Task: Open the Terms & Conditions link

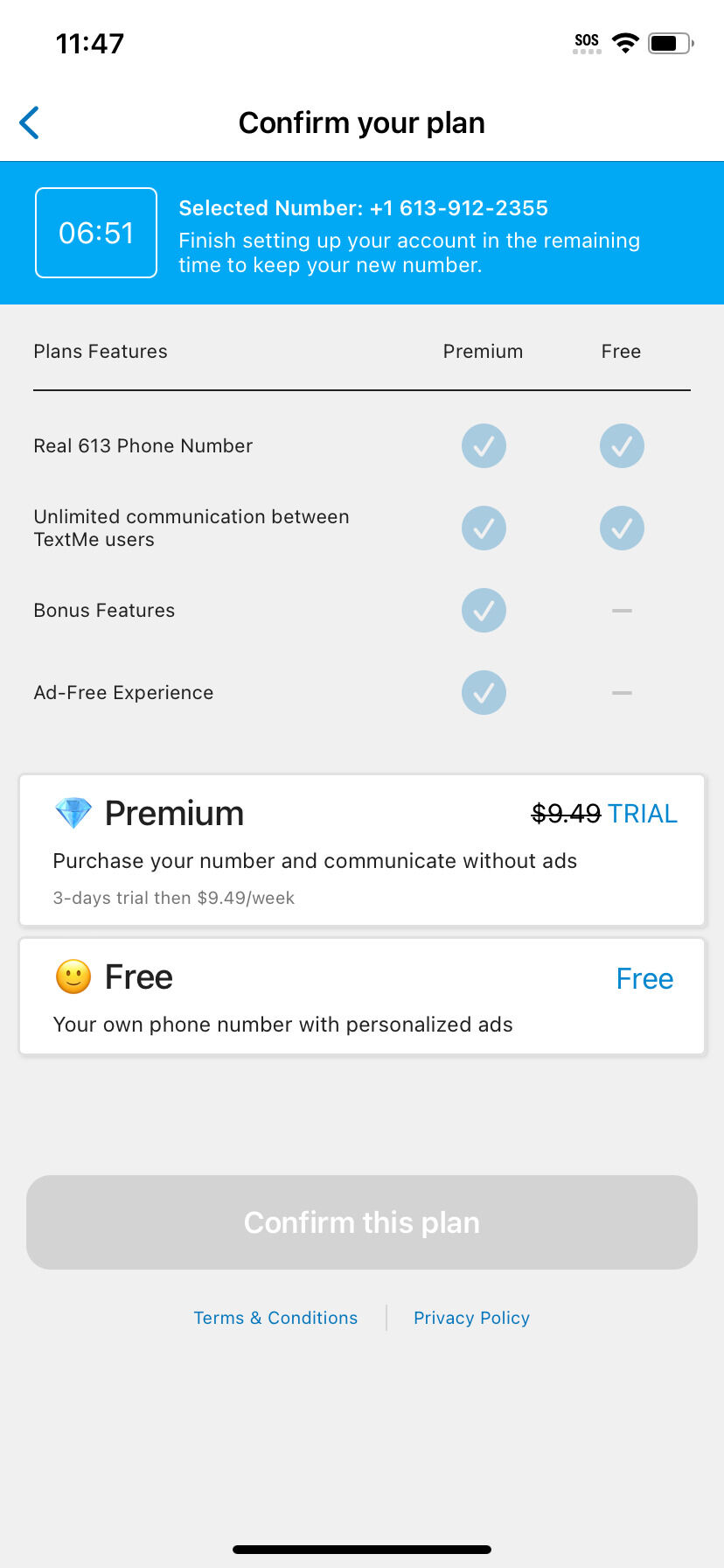Action: pyautogui.click(x=275, y=1318)
